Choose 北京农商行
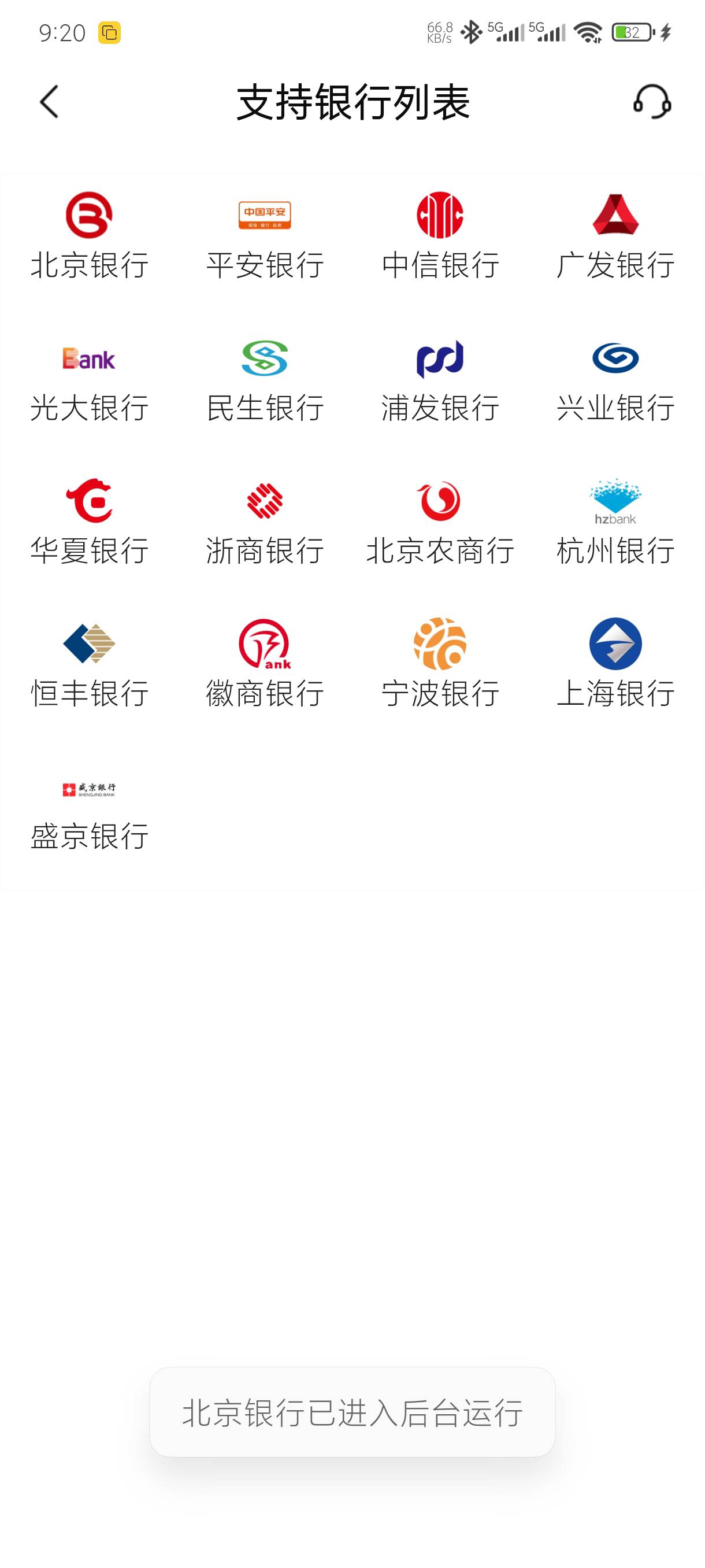The width and height of the screenshot is (705, 1568). (440, 522)
